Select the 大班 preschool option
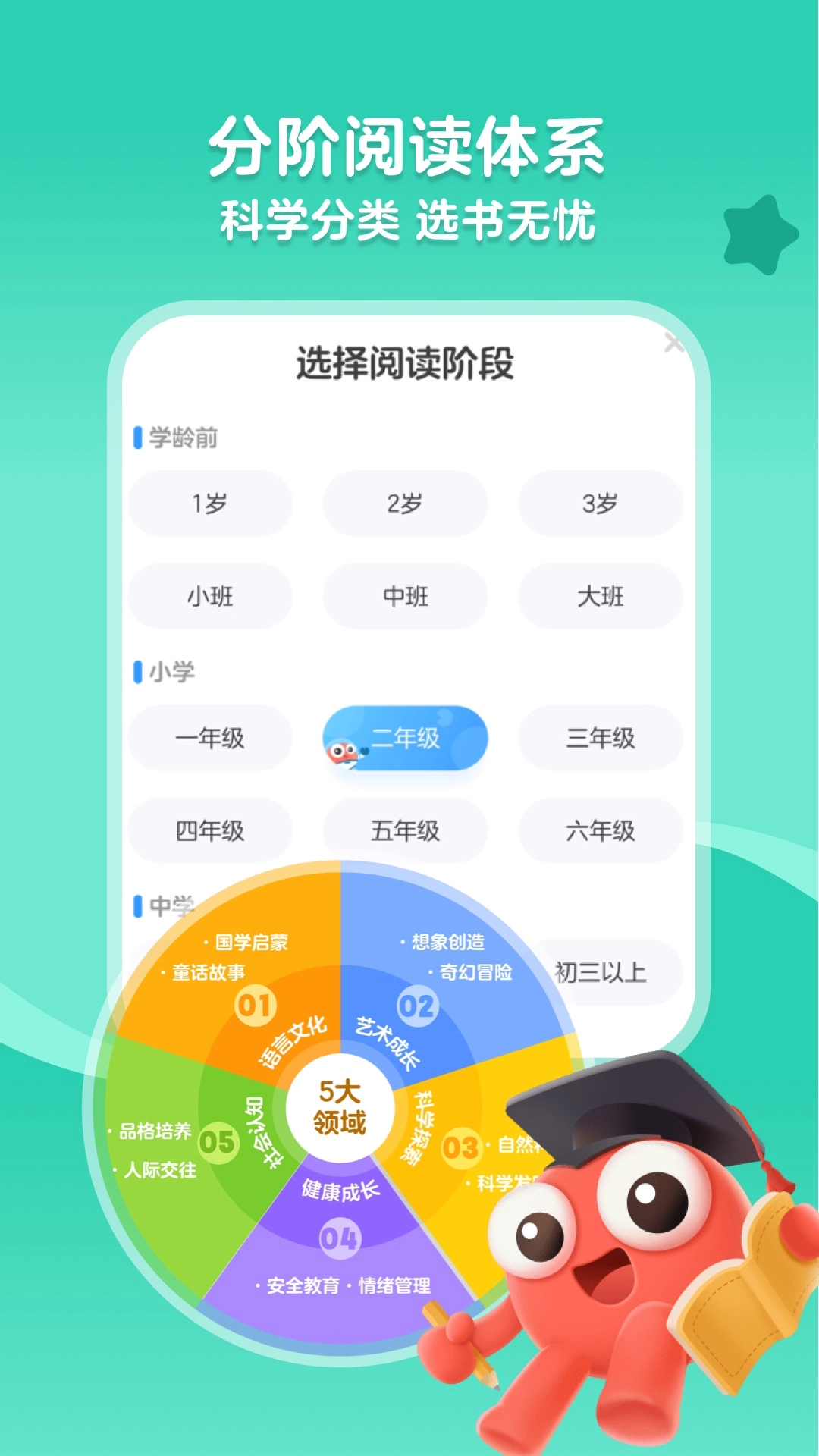Screen dimensions: 819x1456 point(598,597)
